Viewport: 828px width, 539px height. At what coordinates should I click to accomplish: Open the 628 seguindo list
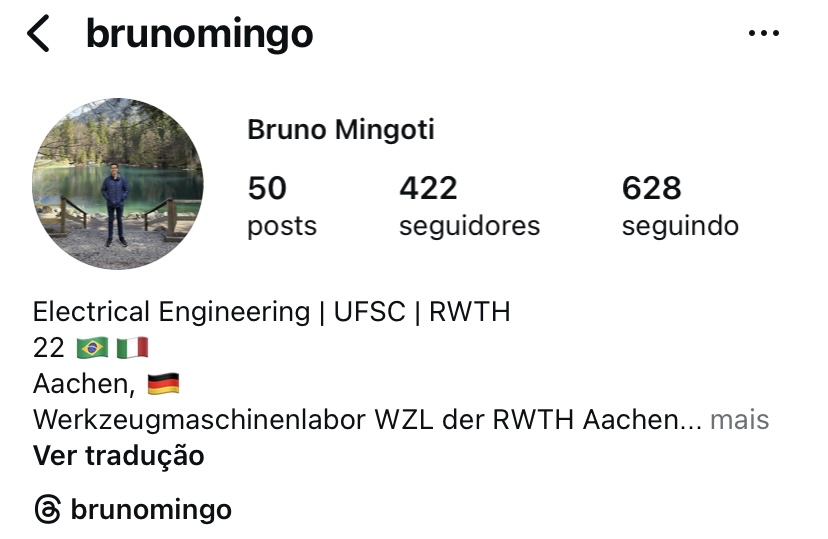(x=679, y=205)
